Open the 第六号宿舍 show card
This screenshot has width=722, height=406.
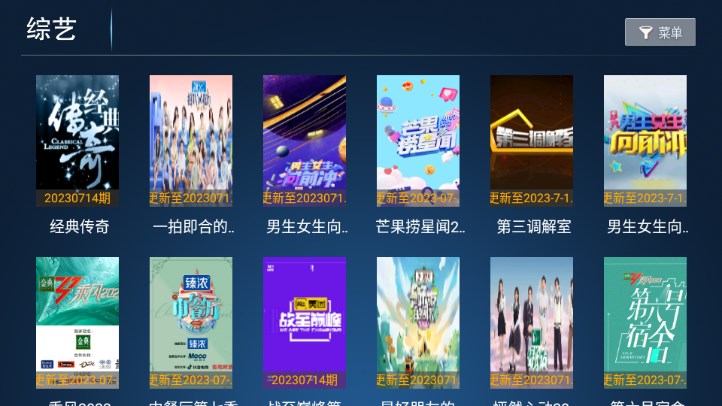point(645,322)
